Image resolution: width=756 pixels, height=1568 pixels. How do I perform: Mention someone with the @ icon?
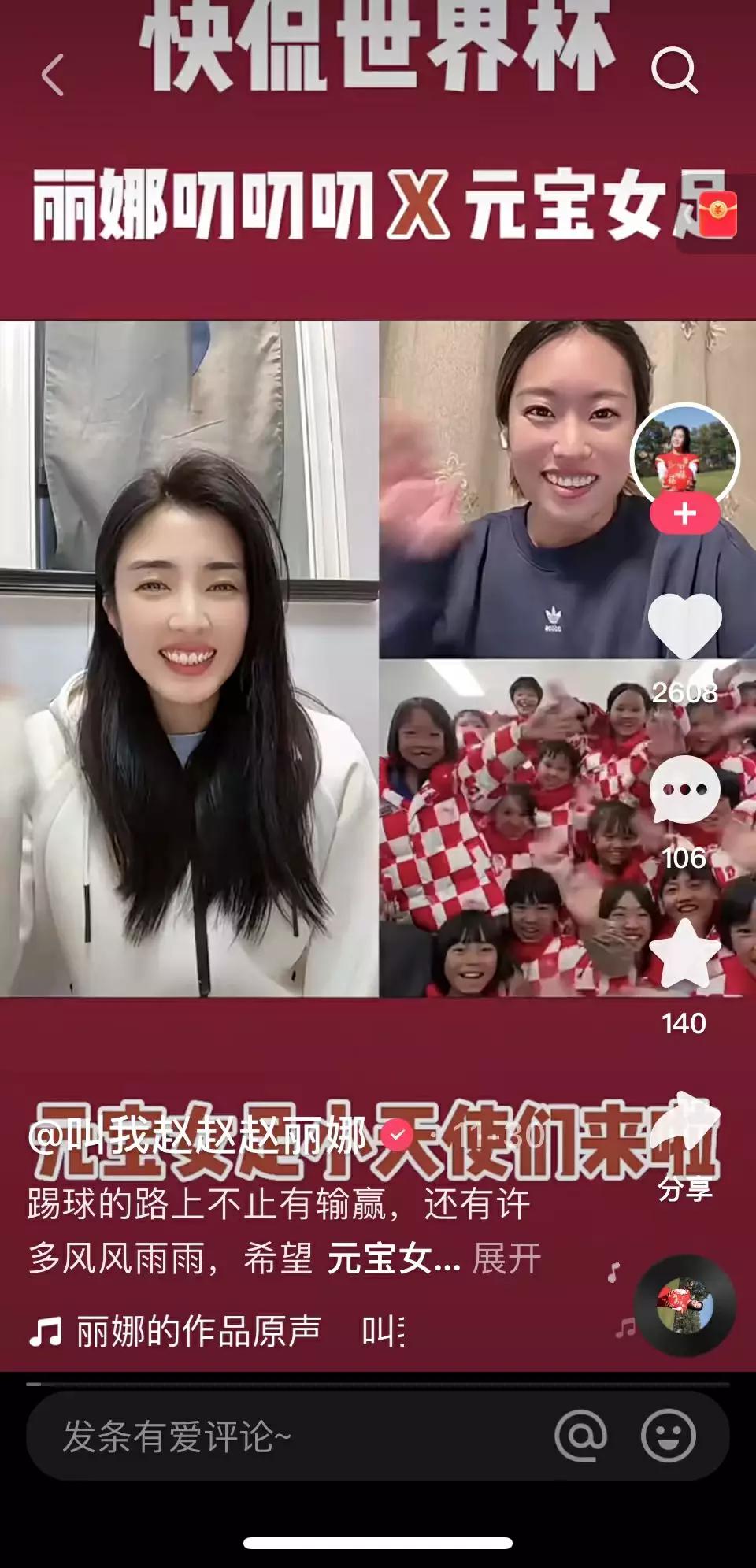580,1435
